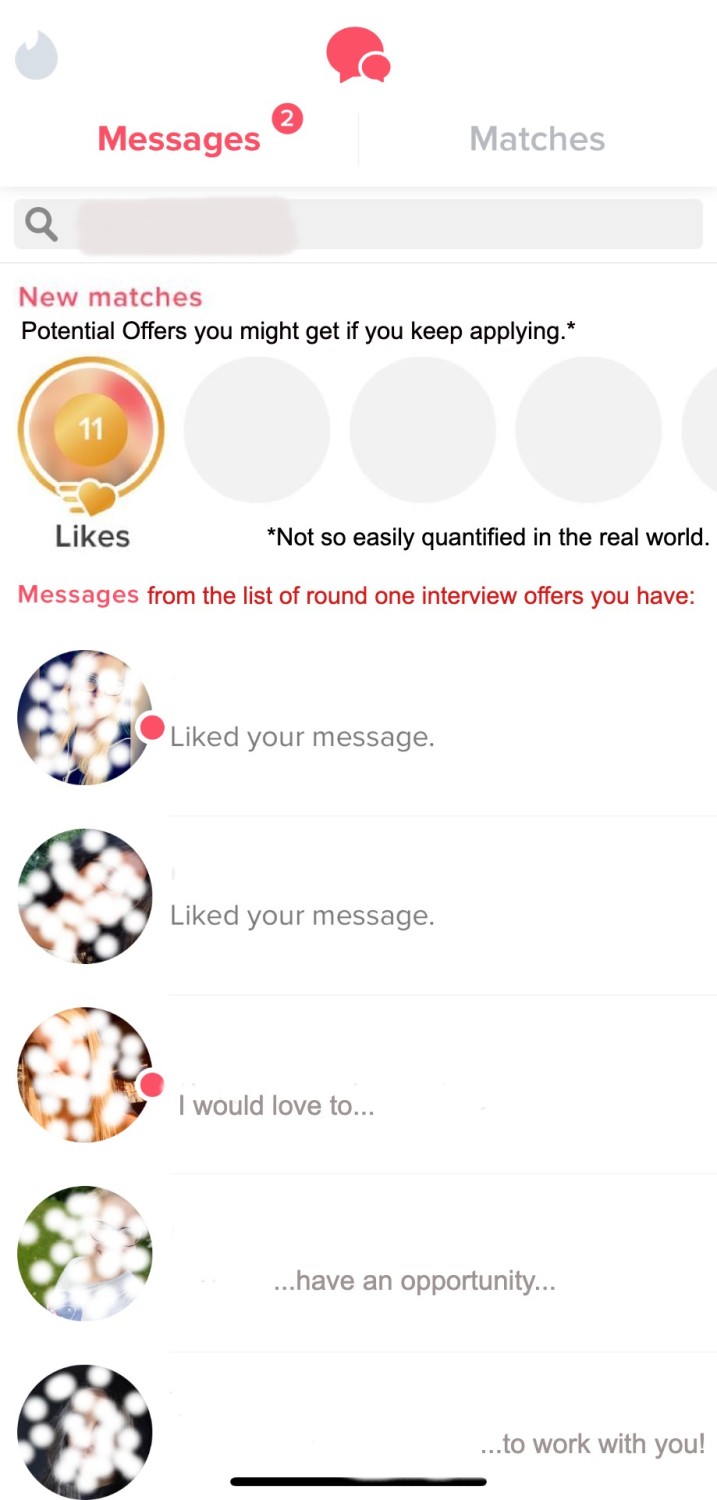
Task: Open the unread "Liked your message." chat
Action: 358,718
